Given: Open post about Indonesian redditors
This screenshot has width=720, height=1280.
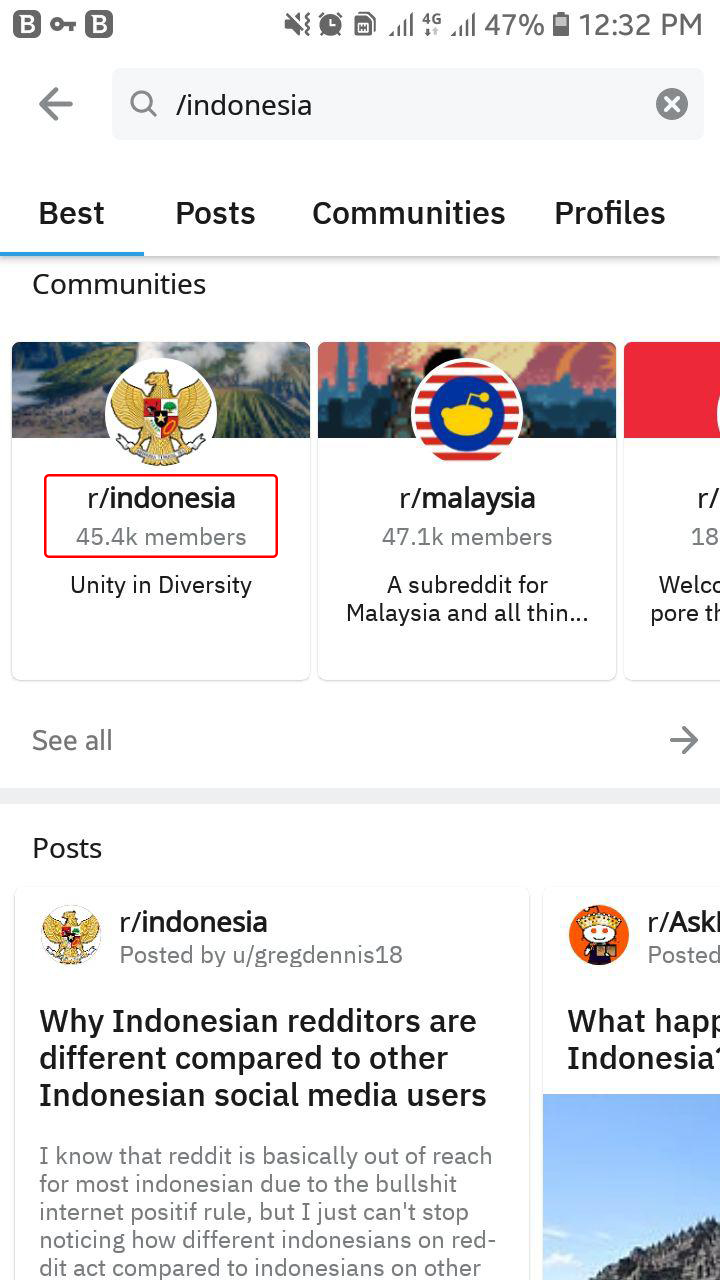Looking at the screenshot, I should (x=262, y=1058).
